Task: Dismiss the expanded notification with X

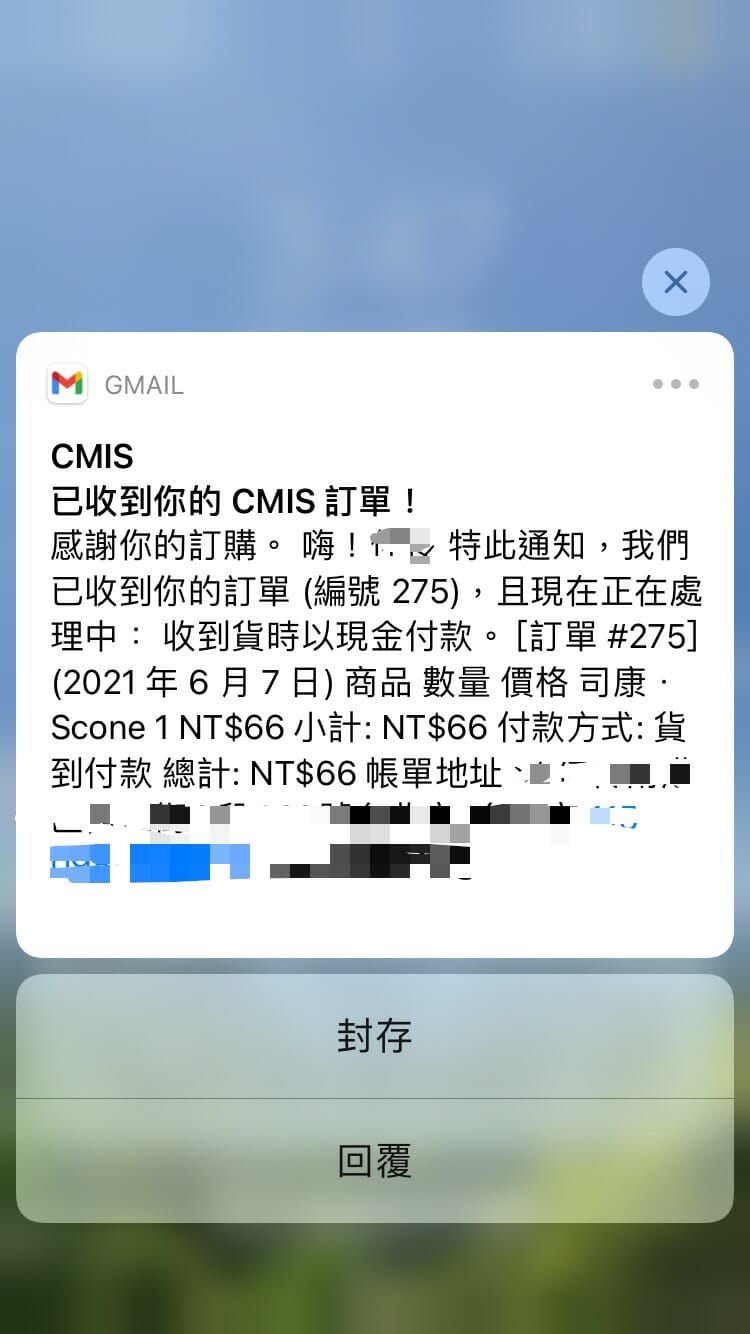Action: [x=676, y=283]
